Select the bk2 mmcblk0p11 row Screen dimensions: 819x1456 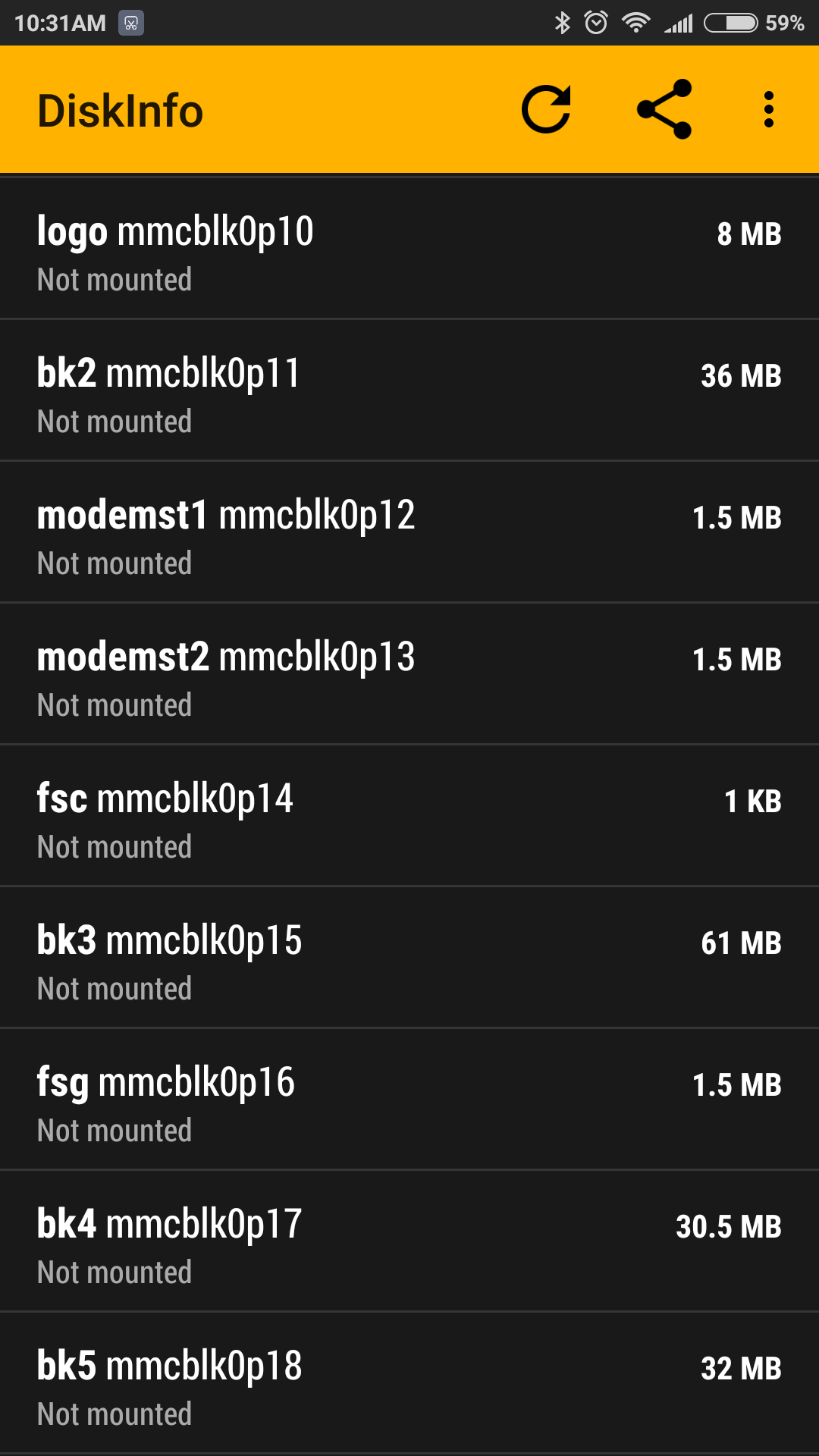(409, 390)
